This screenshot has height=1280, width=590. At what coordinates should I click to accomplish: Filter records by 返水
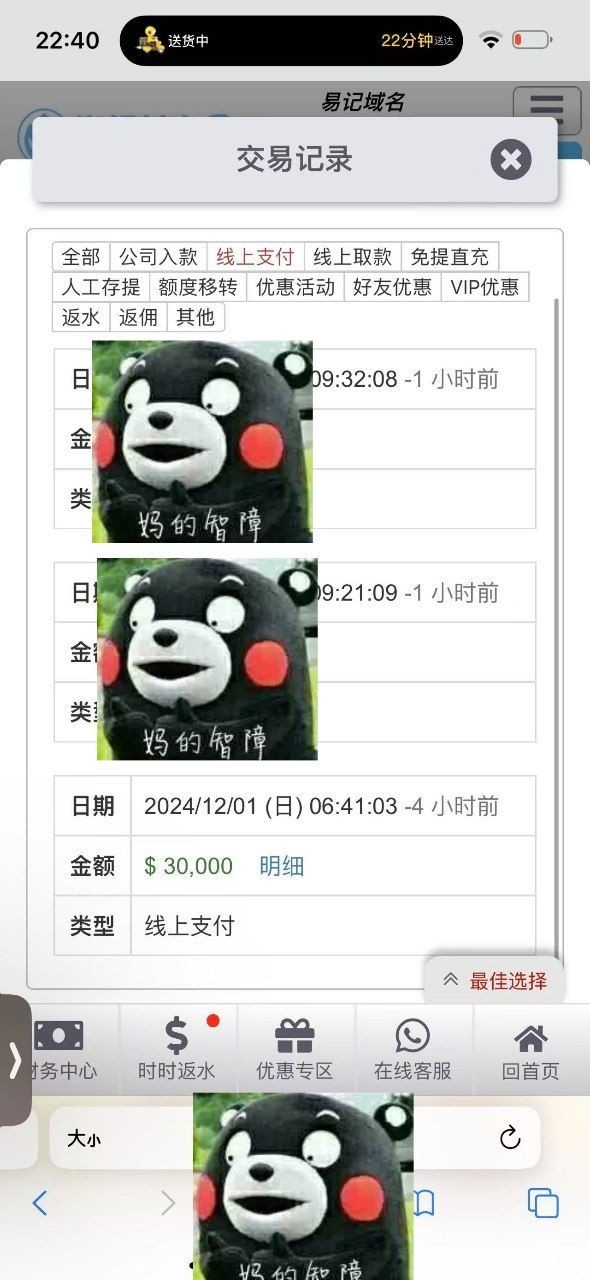81,317
